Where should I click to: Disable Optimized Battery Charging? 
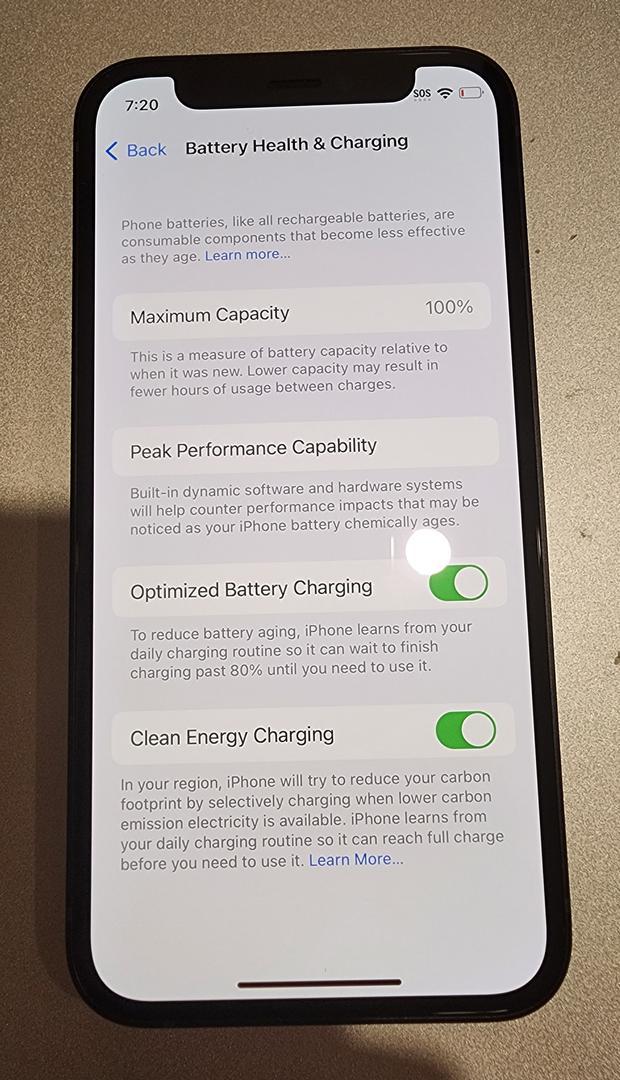click(x=458, y=583)
